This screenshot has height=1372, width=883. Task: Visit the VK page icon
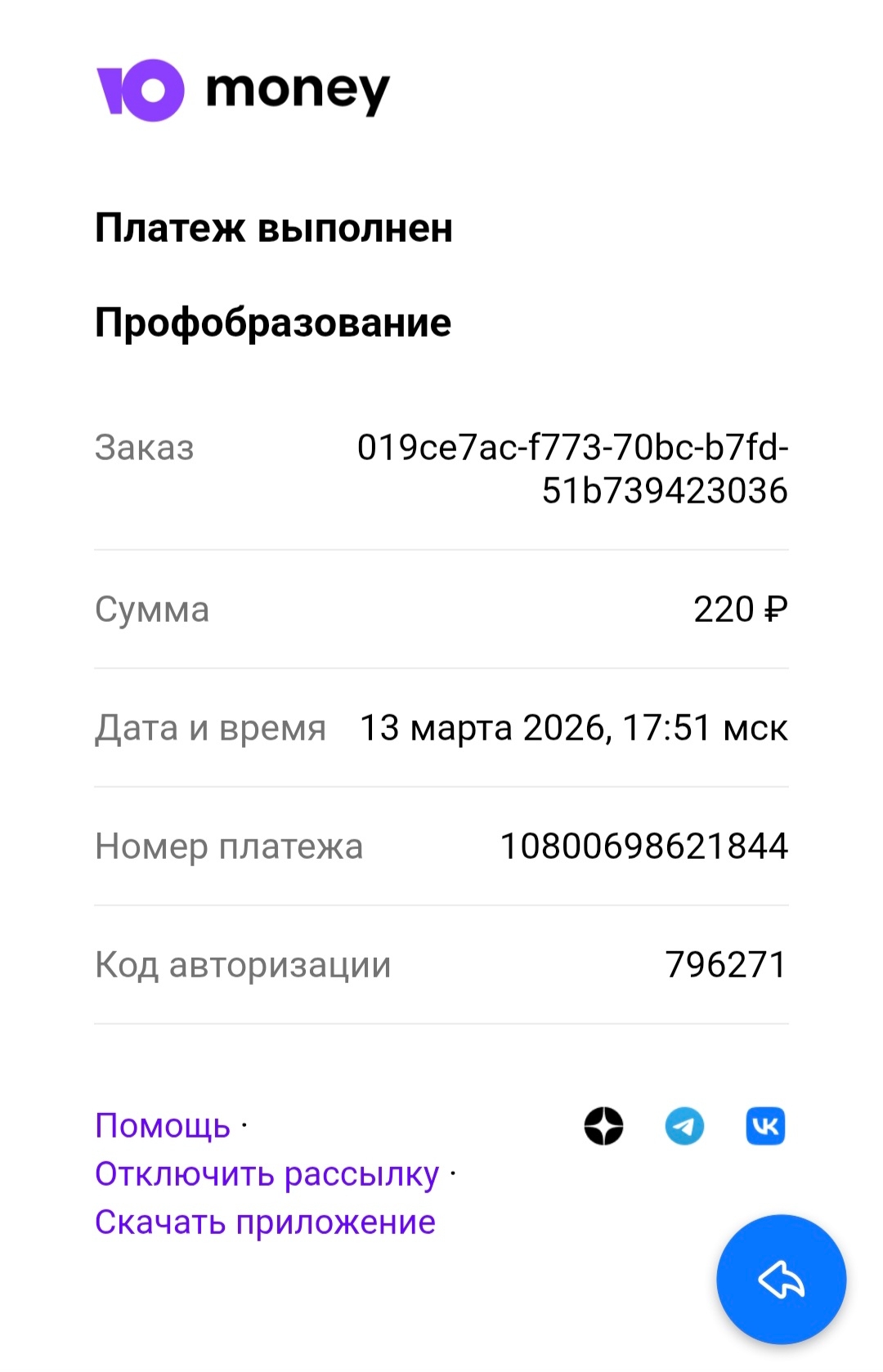pyautogui.click(x=765, y=1126)
